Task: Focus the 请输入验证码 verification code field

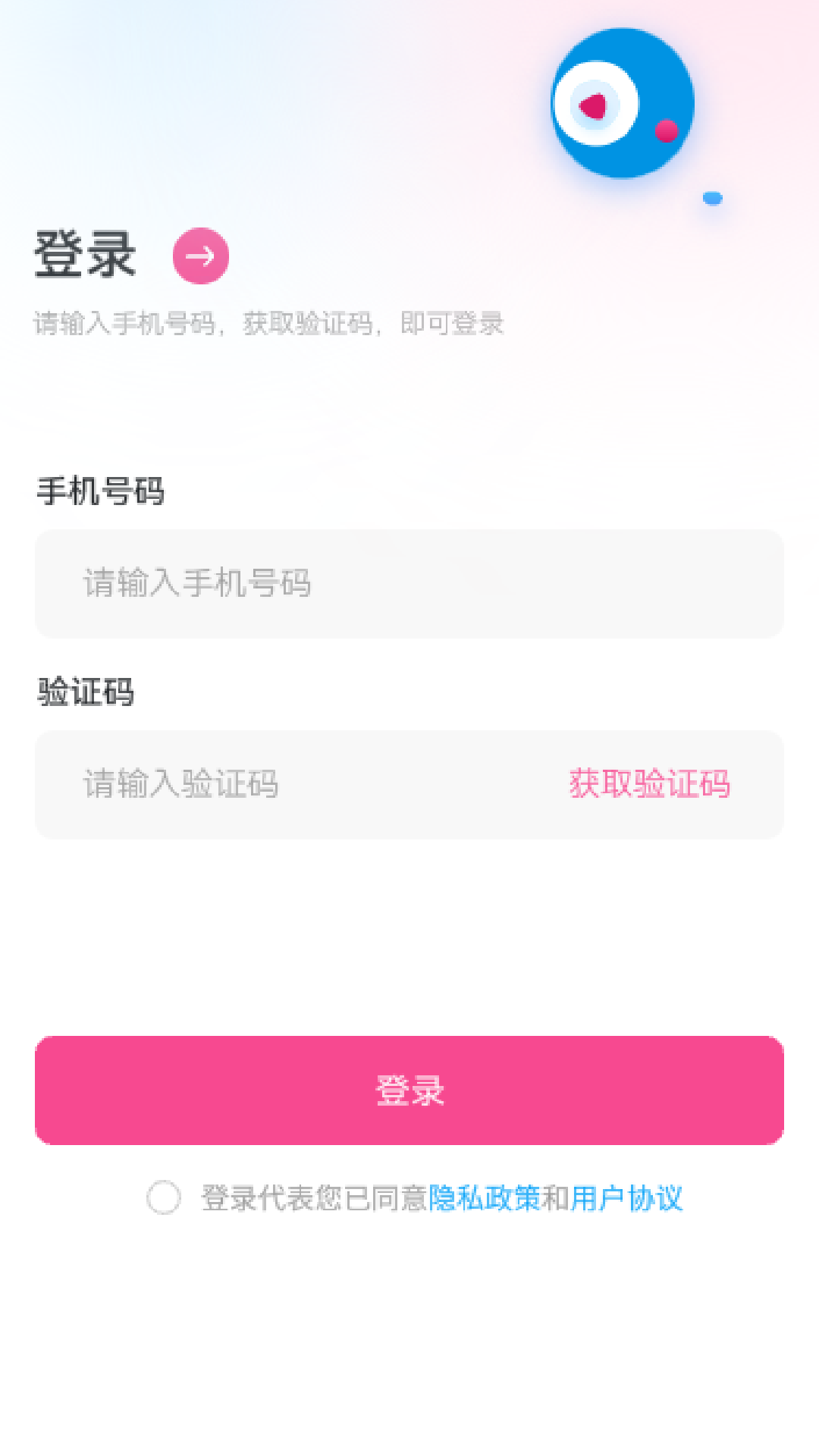Action: 303,785
